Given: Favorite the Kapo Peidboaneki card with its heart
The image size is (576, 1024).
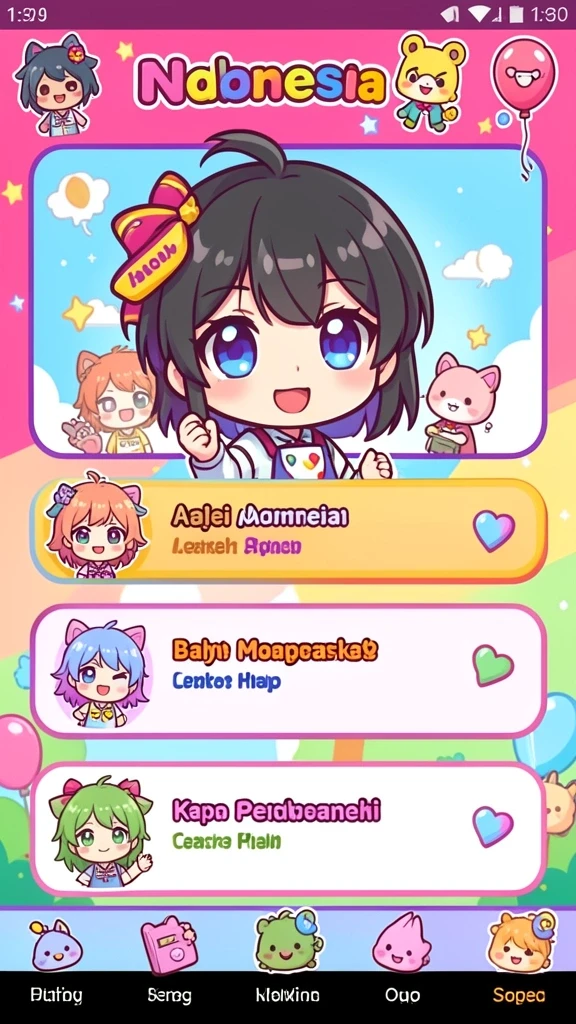Looking at the screenshot, I should (x=493, y=826).
